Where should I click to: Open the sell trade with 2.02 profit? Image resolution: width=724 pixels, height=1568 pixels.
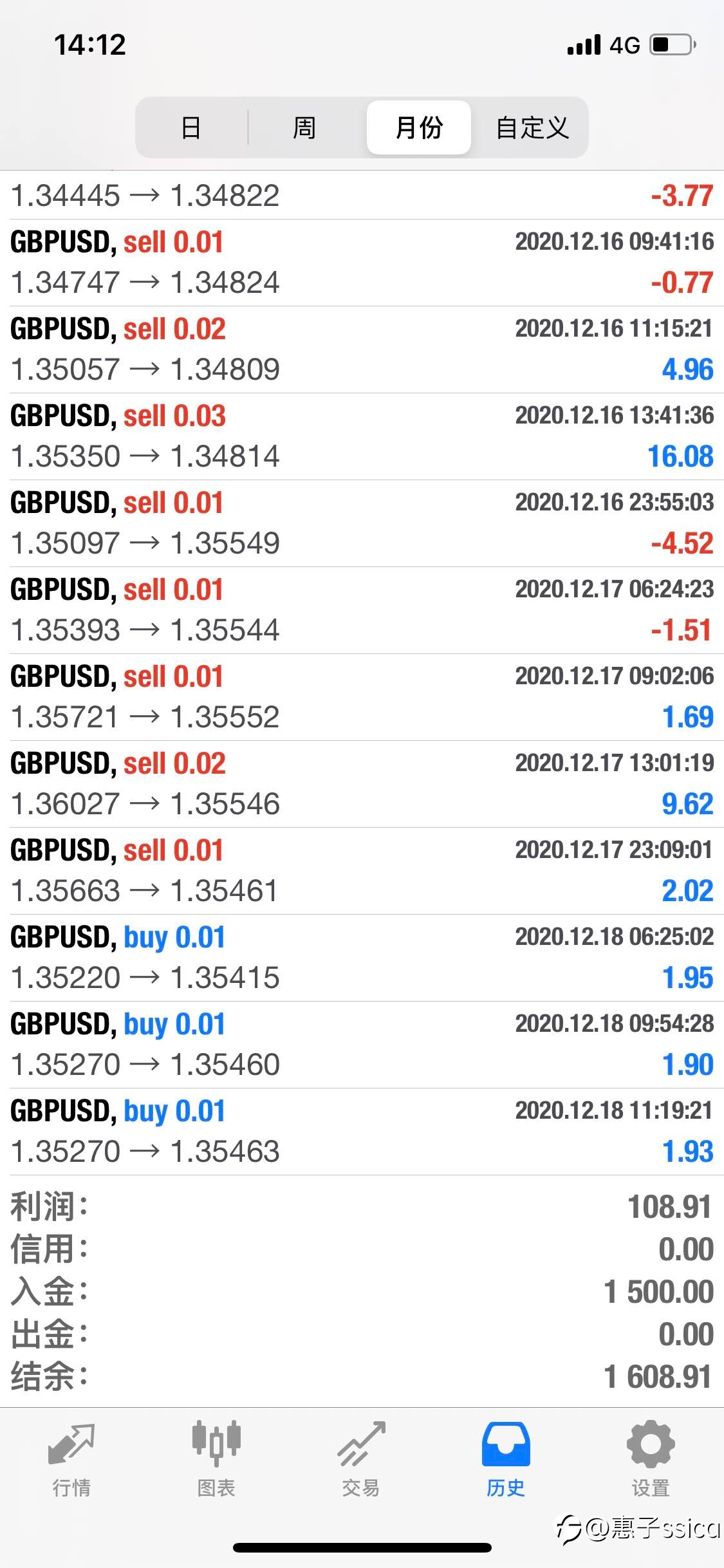pyautogui.click(x=362, y=871)
